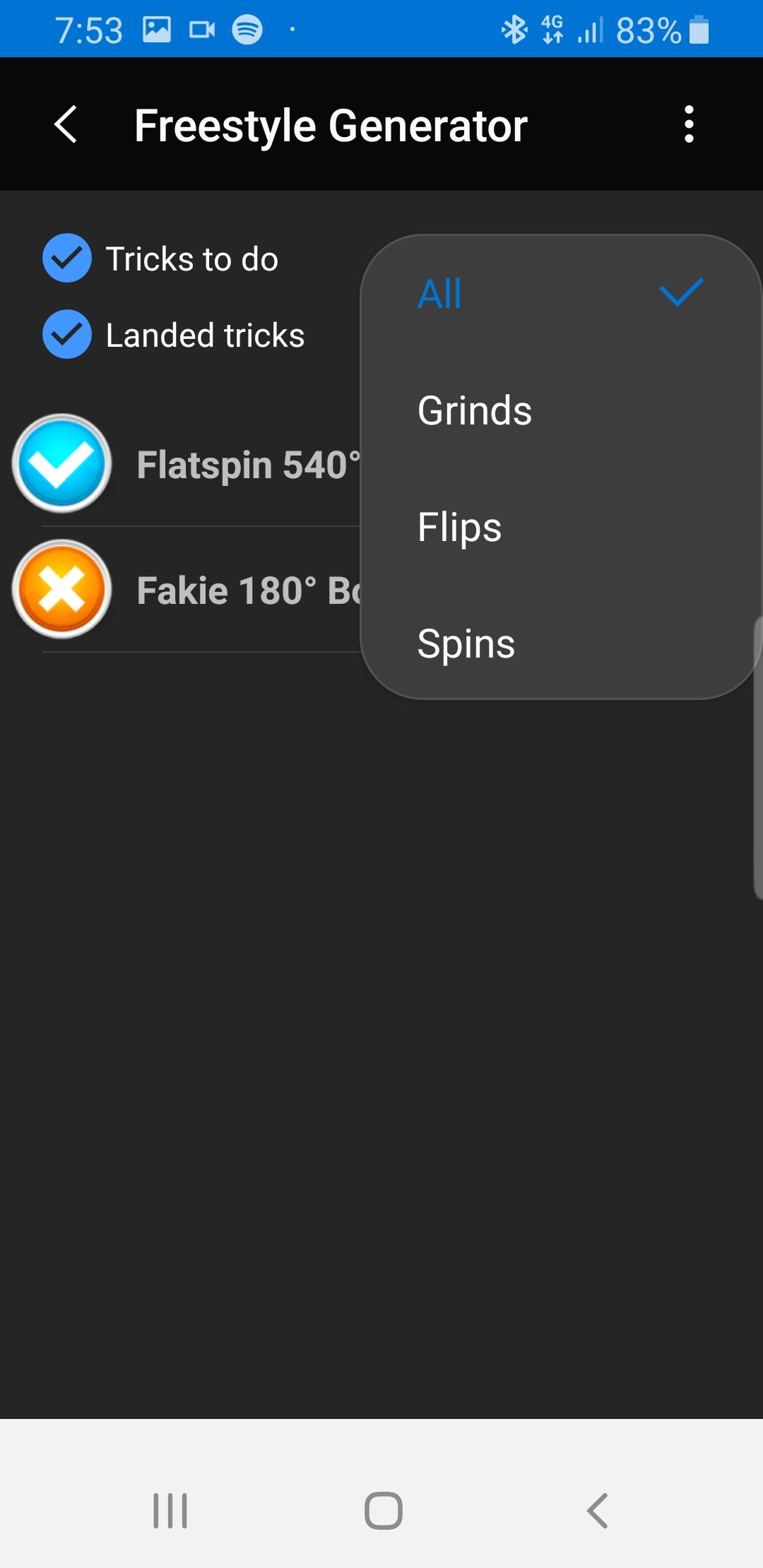The width and height of the screenshot is (763, 1568).
Task: Uncheck the Landed tricks checkbox
Action: coord(67,335)
